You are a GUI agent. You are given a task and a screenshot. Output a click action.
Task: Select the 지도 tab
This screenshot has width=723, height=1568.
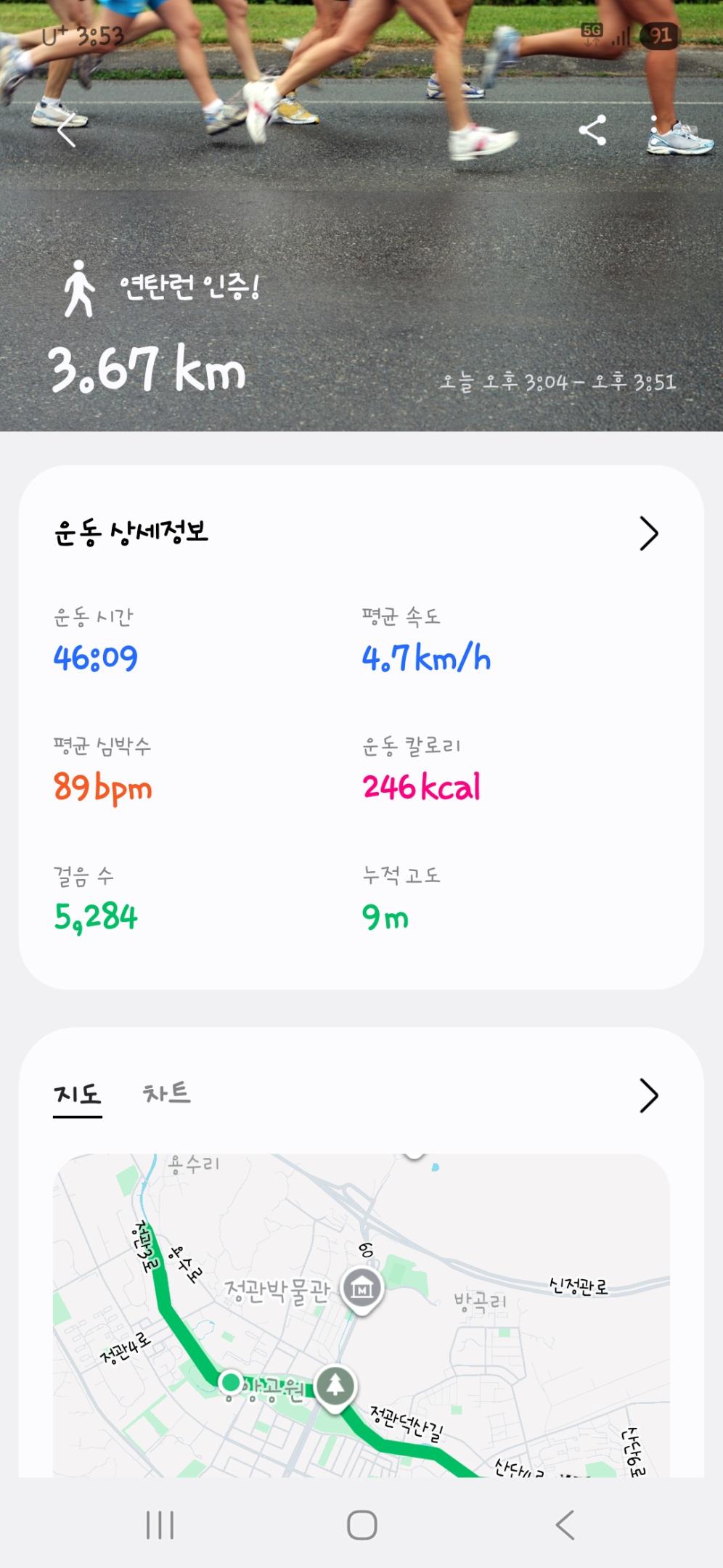click(77, 1095)
